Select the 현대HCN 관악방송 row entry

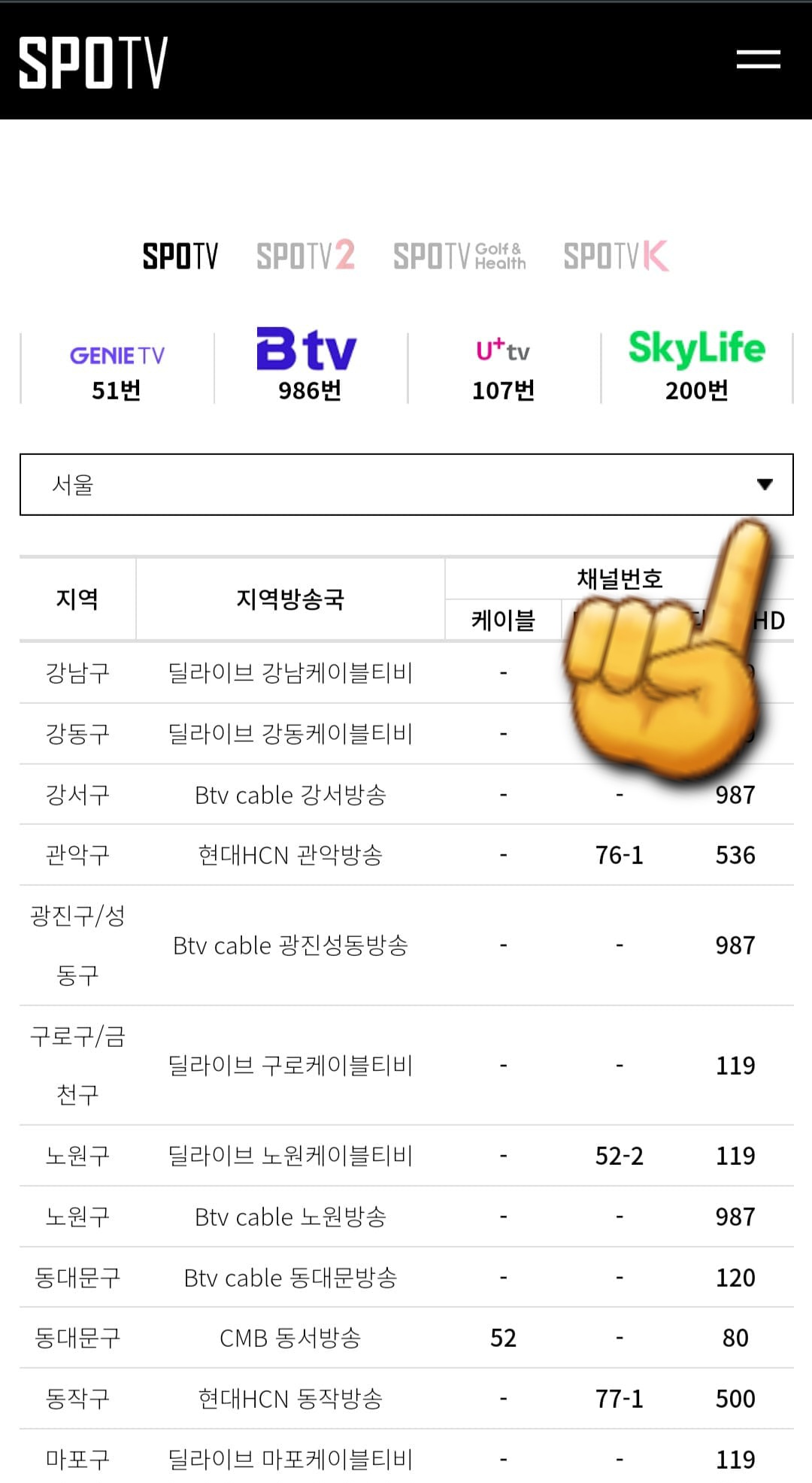[289, 854]
